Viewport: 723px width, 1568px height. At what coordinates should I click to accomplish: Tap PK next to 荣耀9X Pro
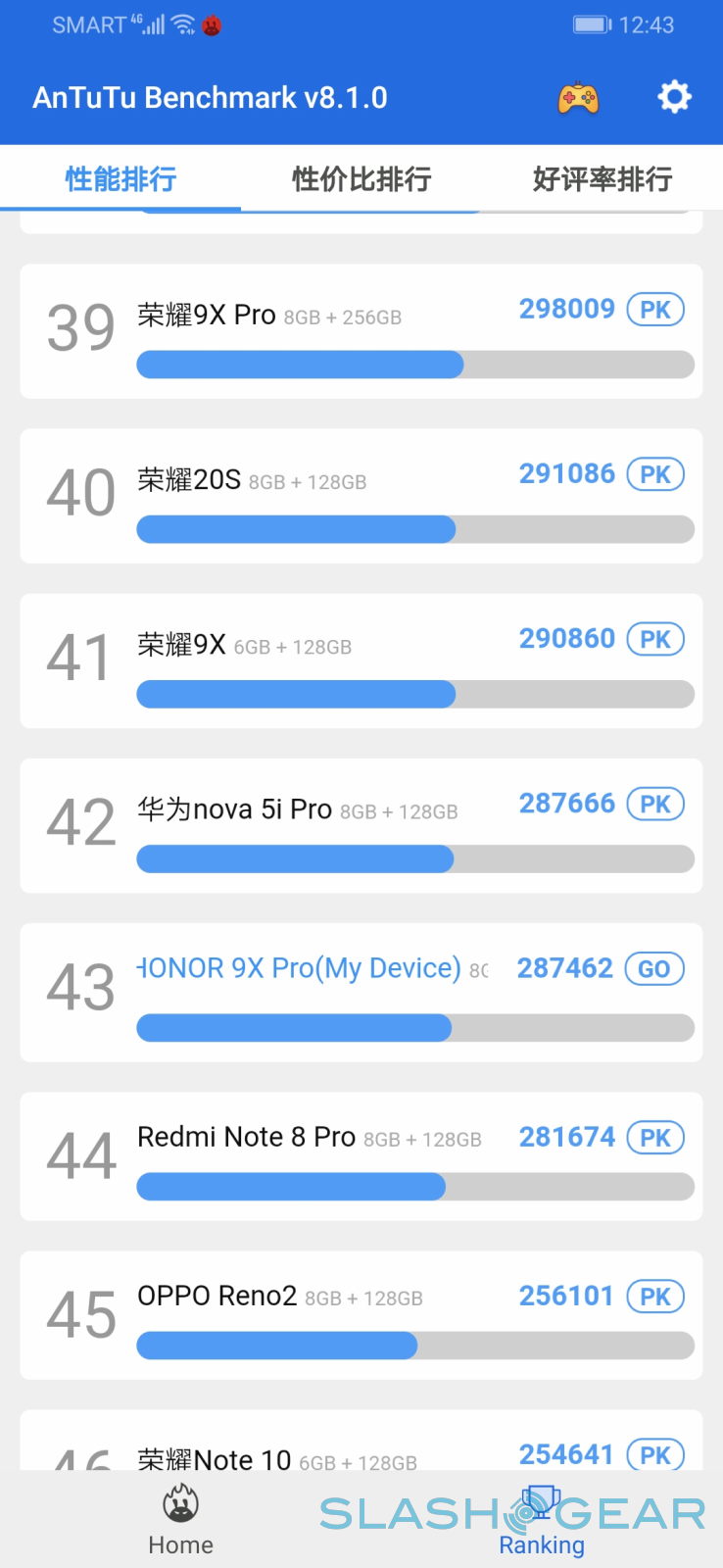[x=654, y=310]
